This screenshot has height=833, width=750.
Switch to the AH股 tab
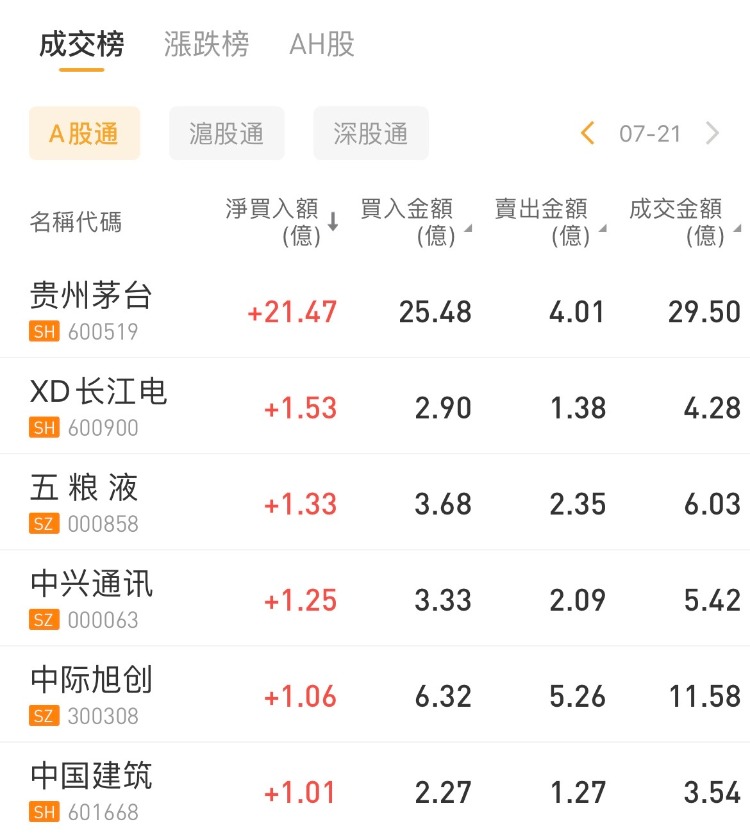[x=321, y=45]
